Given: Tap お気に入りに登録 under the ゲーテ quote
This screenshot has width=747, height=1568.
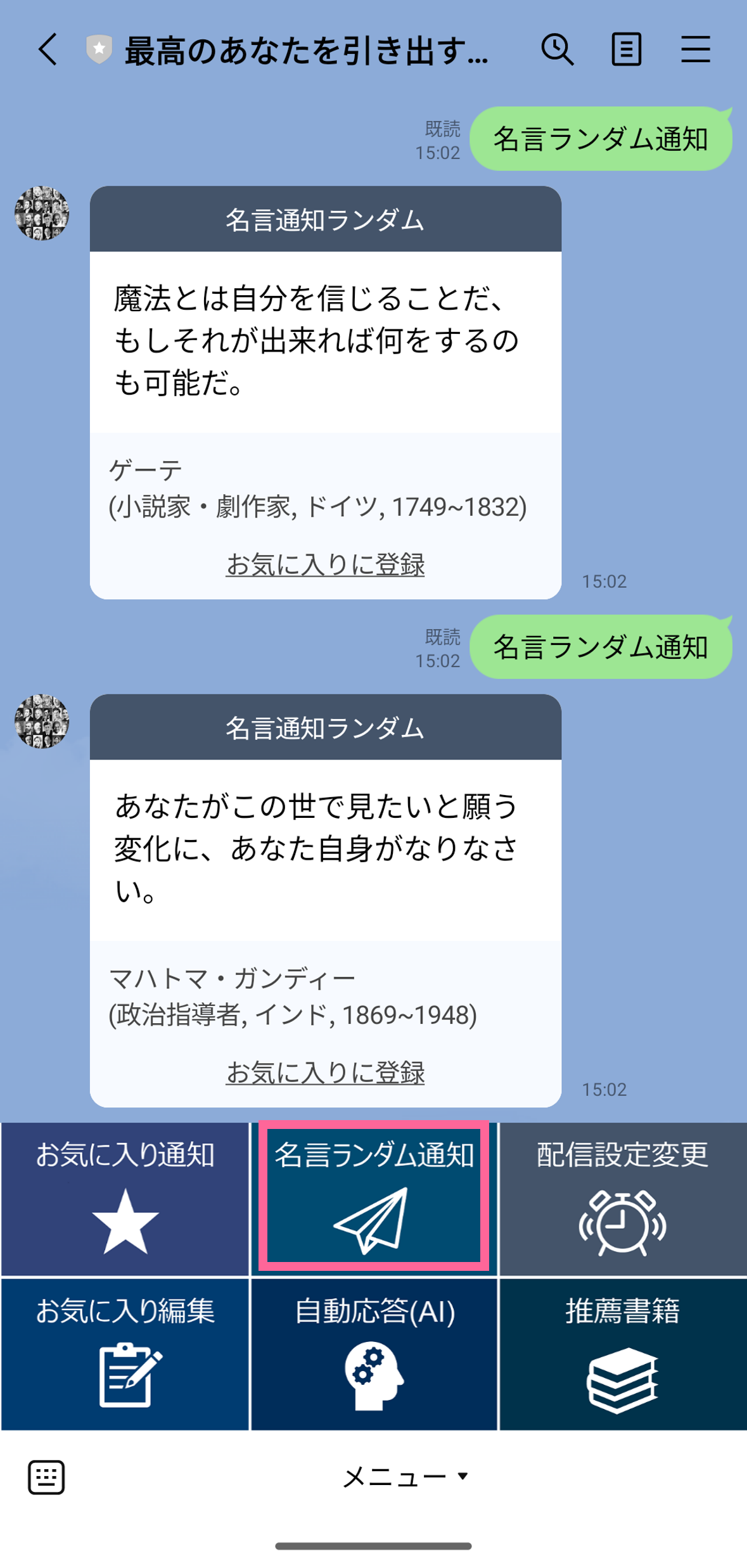Looking at the screenshot, I should tap(325, 564).
